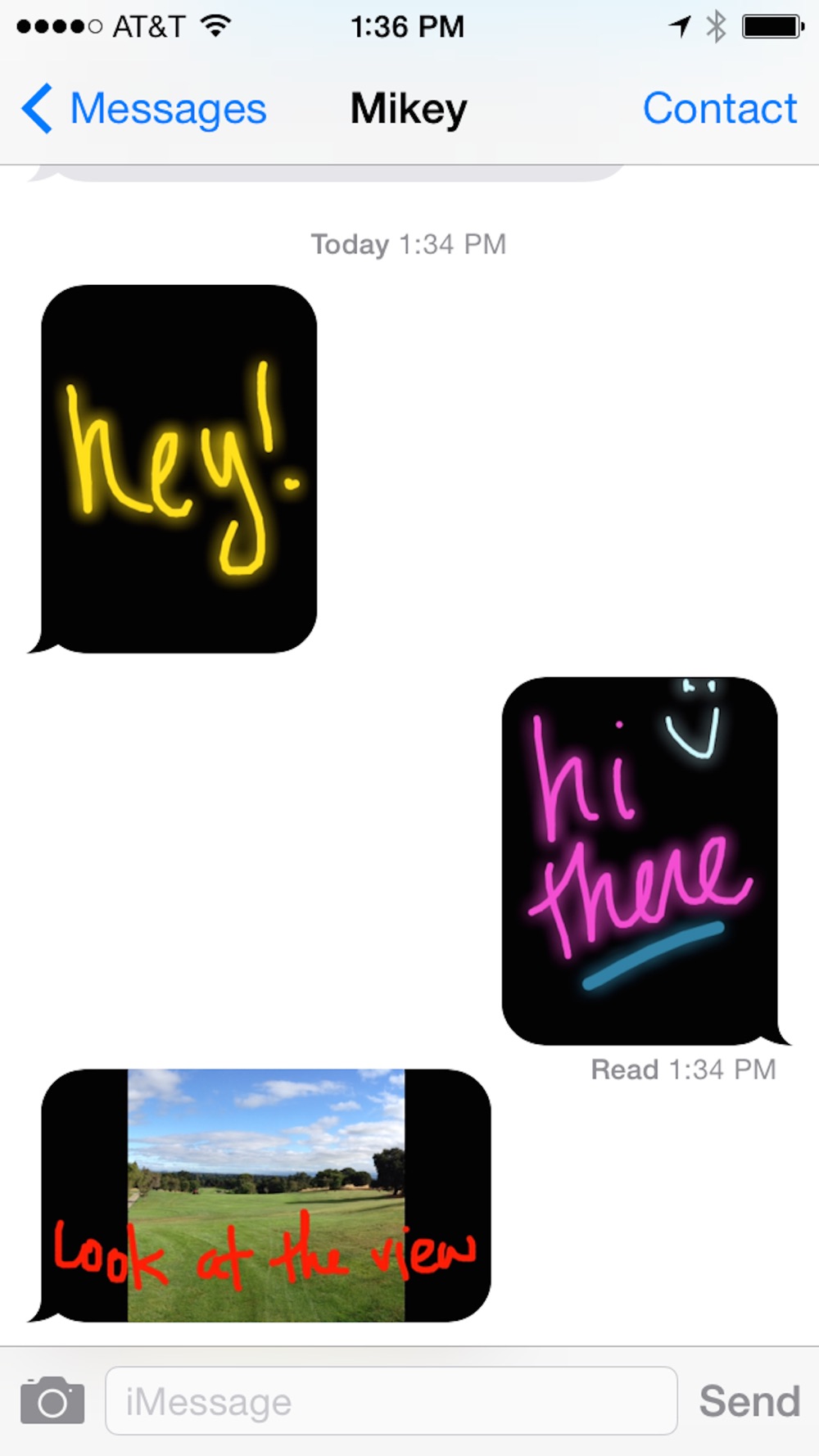
Task: Open the yellow "hey!" drawing message
Action: pyautogui.click(x=174, y=468)
